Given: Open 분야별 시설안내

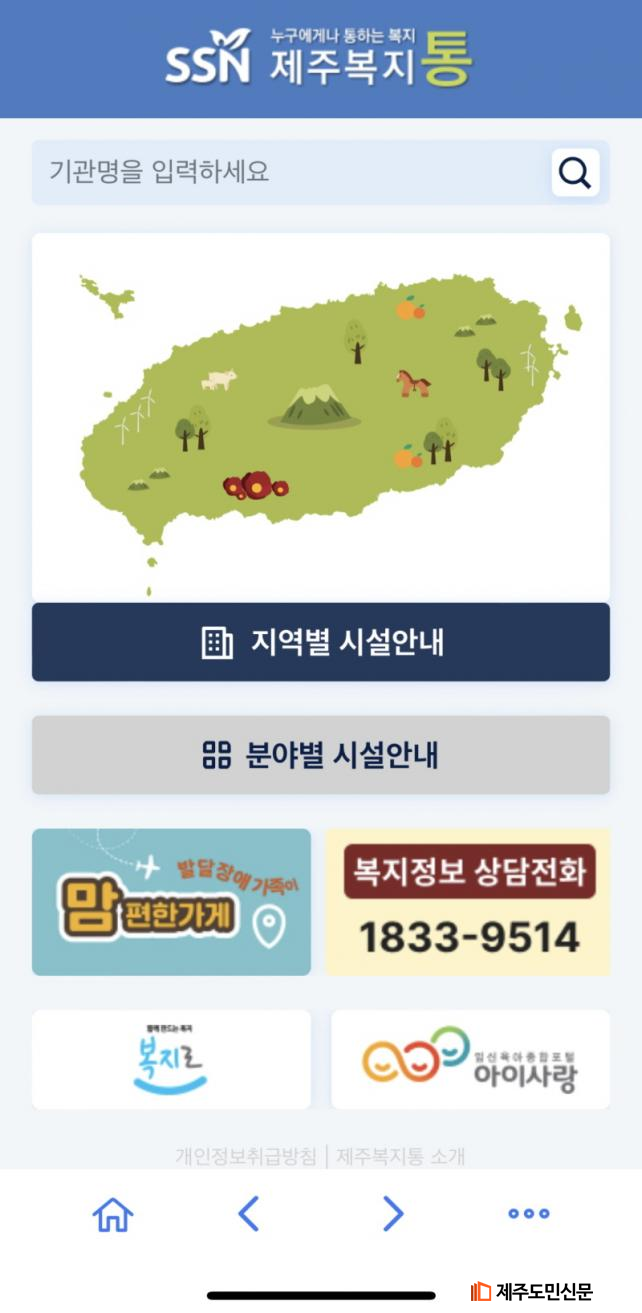Looking at the screenshot, I should tap(321, 755).
